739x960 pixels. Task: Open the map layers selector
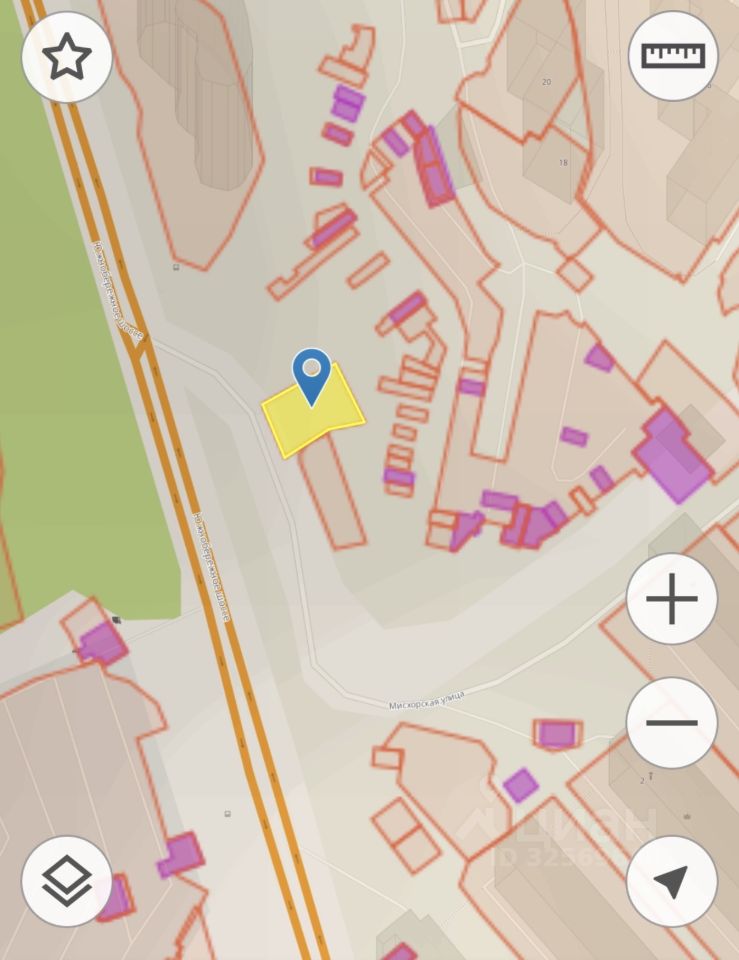(66, 881)
